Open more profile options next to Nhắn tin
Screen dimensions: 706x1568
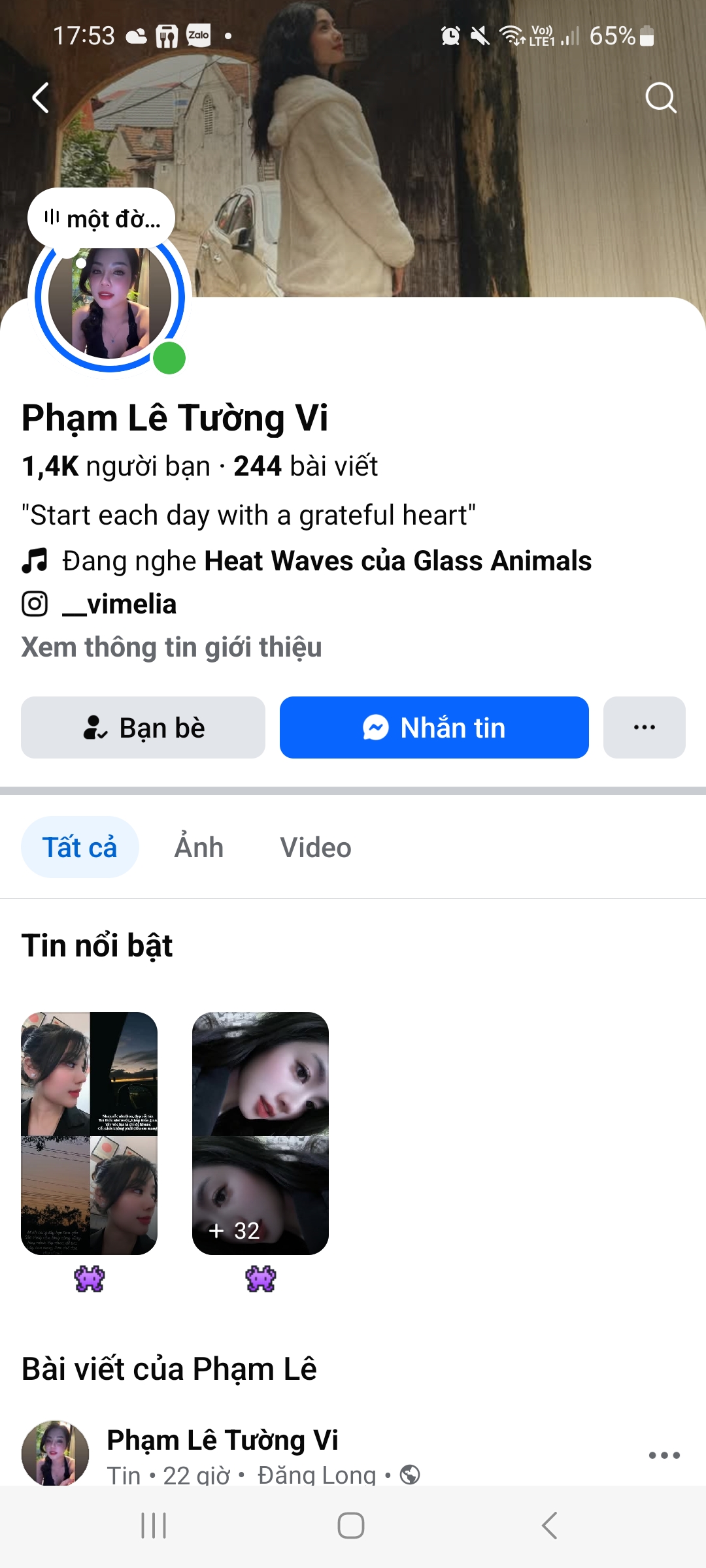click(x=644, y=728)
